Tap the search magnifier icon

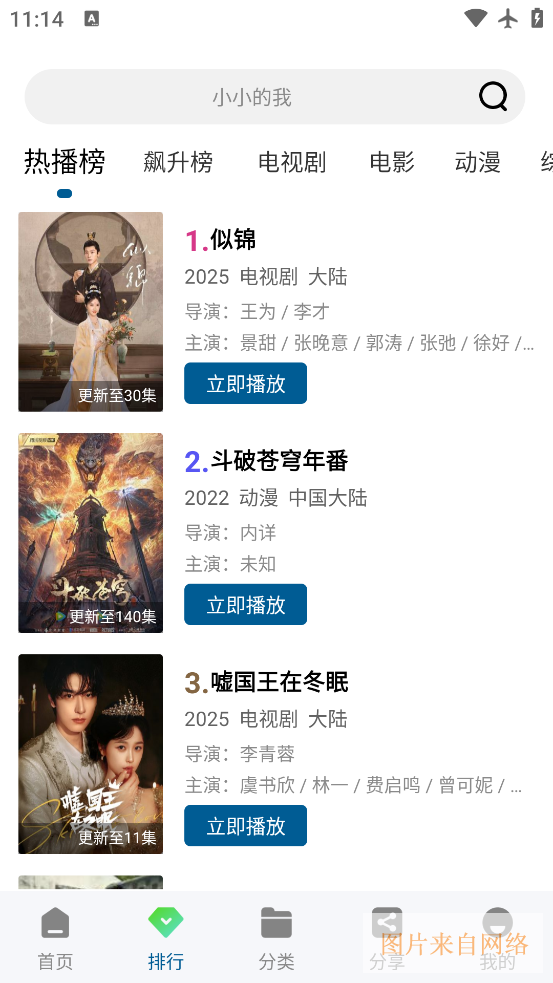pyautogui.click(x=493, y=97)
